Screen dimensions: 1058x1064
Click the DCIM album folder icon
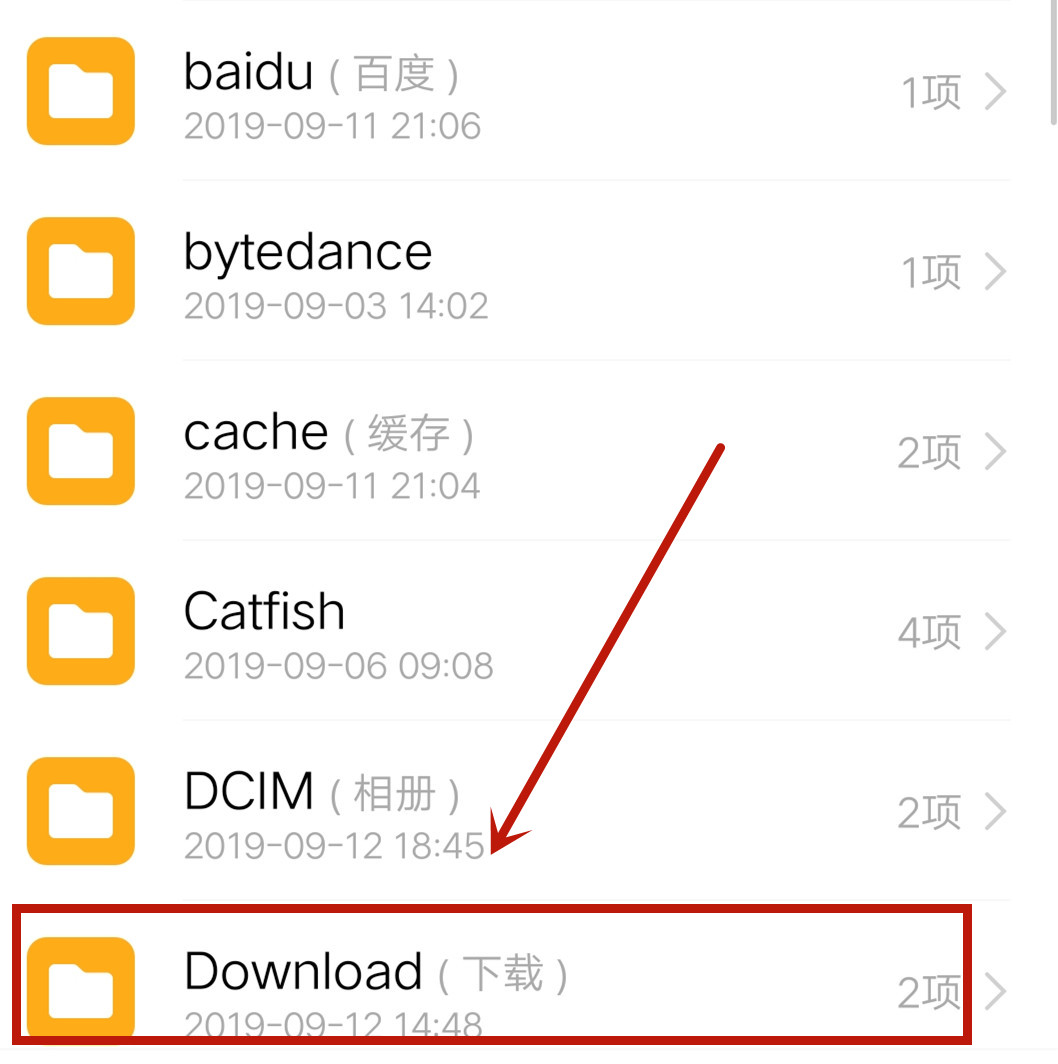pos(80,811)
